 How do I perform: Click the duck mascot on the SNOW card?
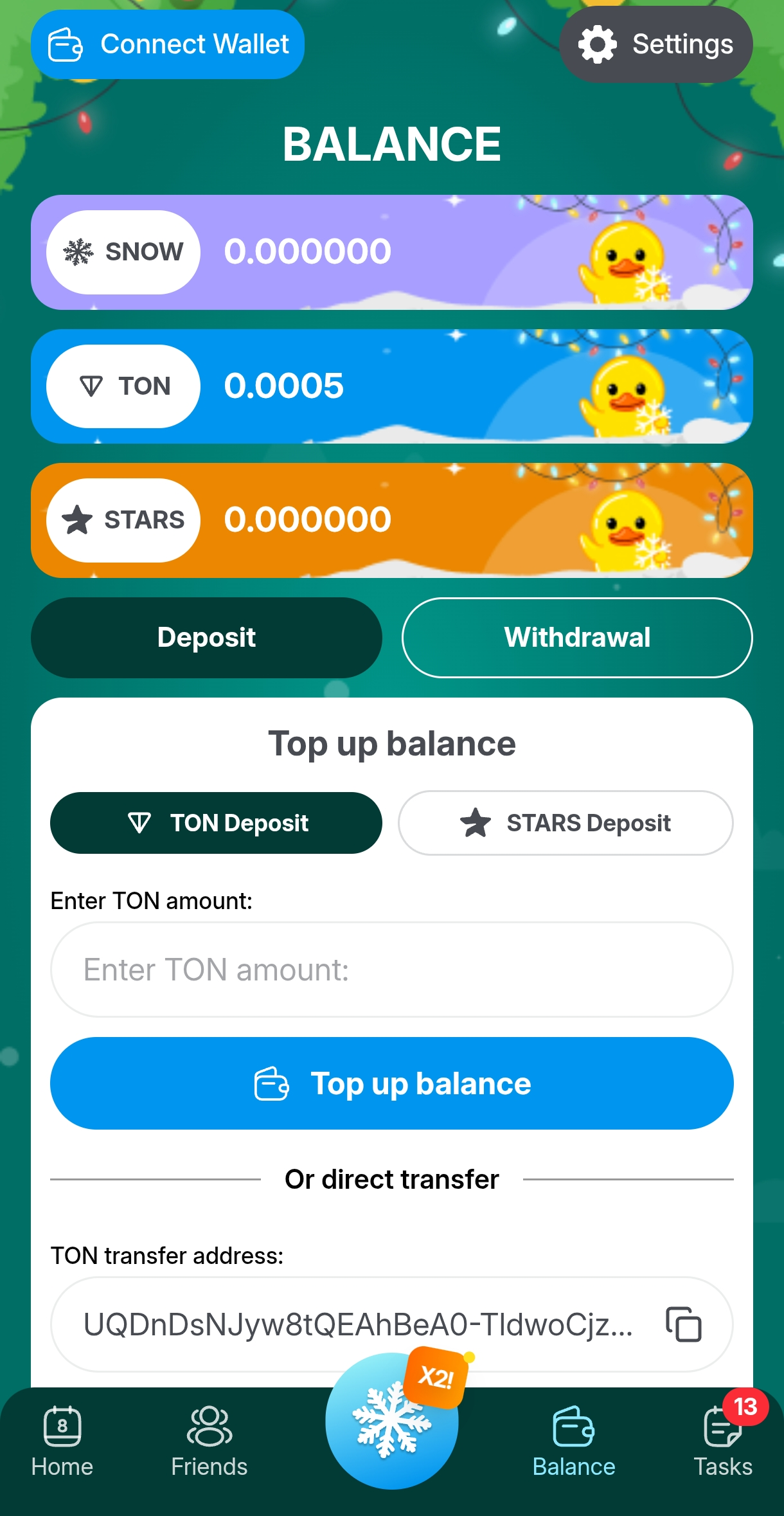627,256
